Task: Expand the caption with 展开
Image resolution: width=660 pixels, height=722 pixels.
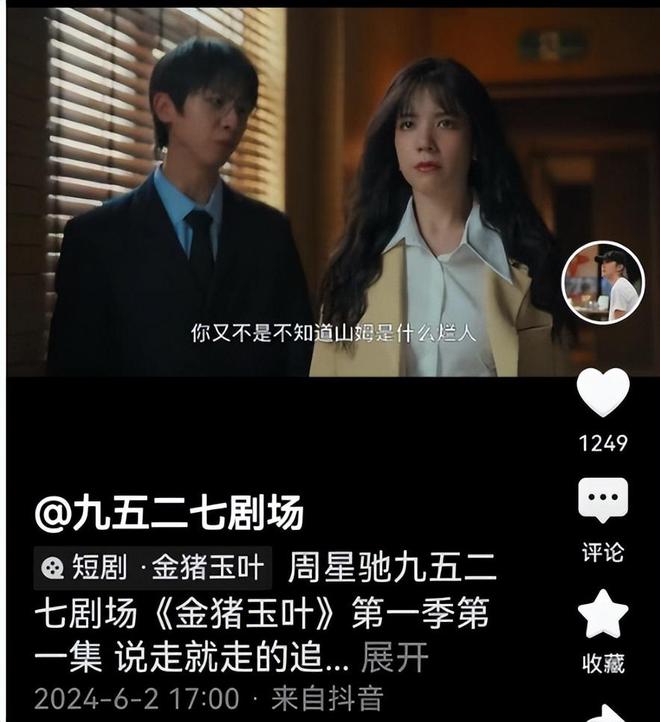Action: pos(394,657)
